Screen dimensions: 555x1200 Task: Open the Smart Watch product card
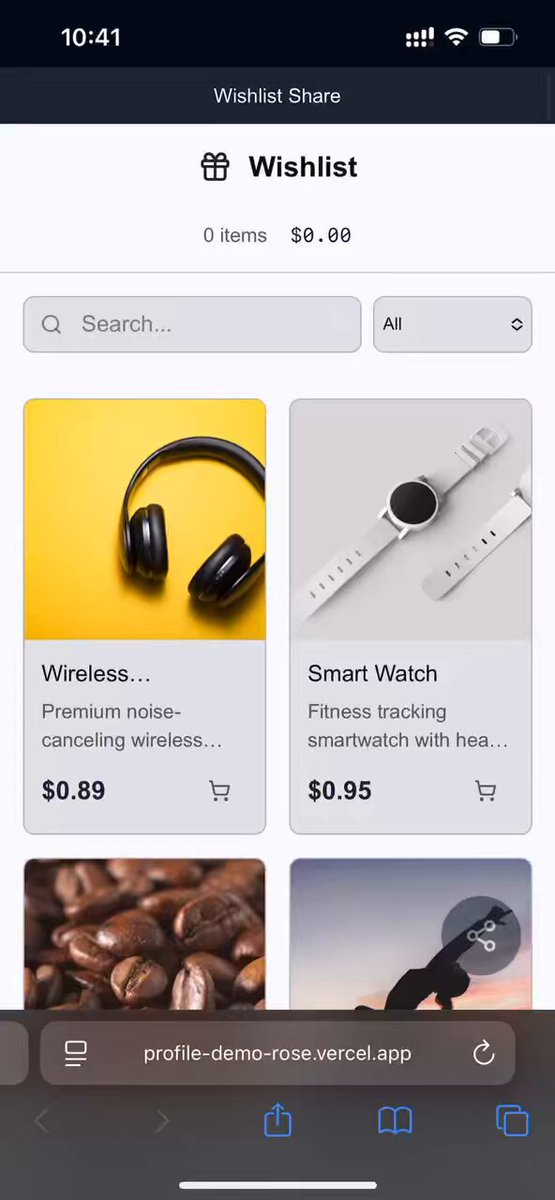click(411, 616)
